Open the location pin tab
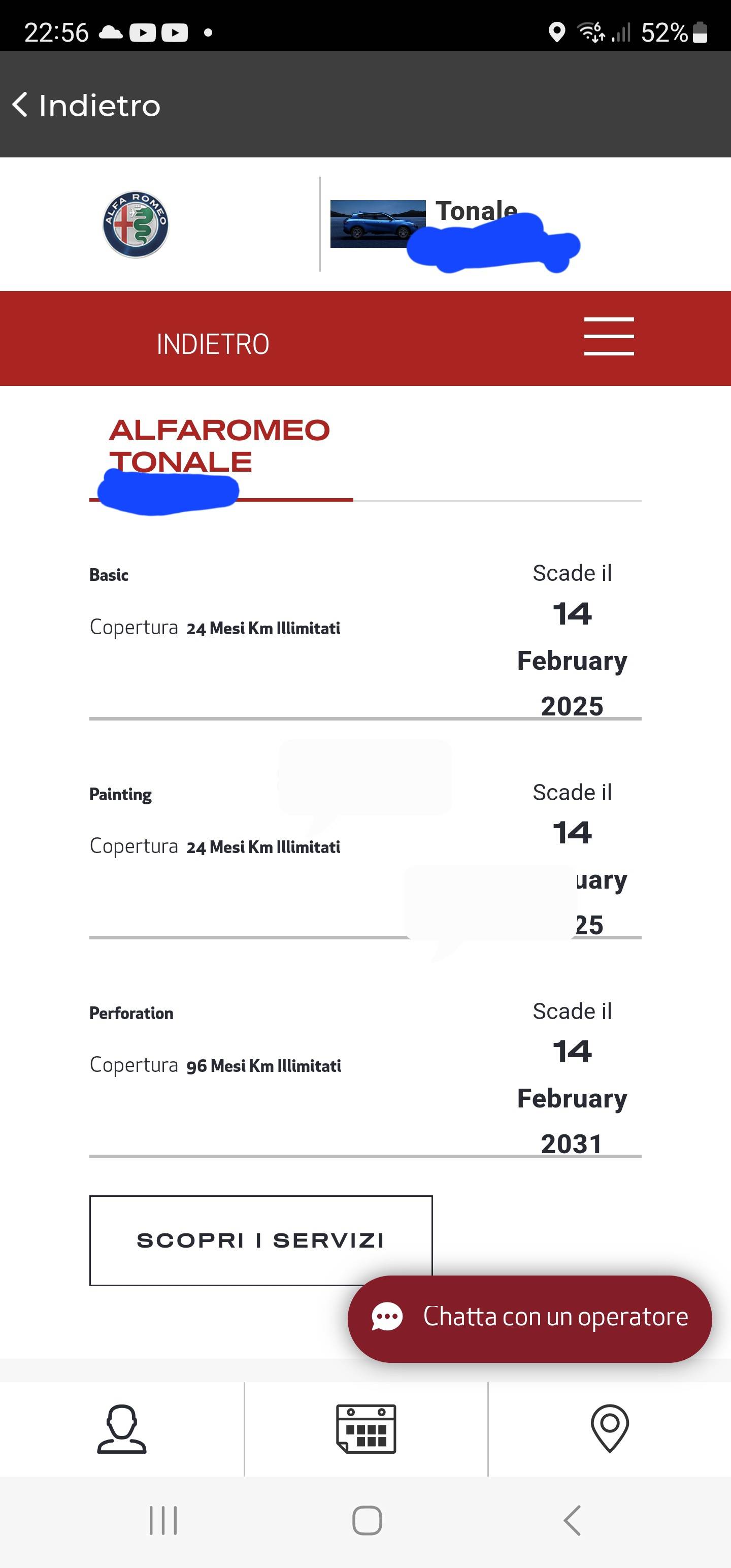Viewport: 731px width, 1568px height. click(609, 1428)
